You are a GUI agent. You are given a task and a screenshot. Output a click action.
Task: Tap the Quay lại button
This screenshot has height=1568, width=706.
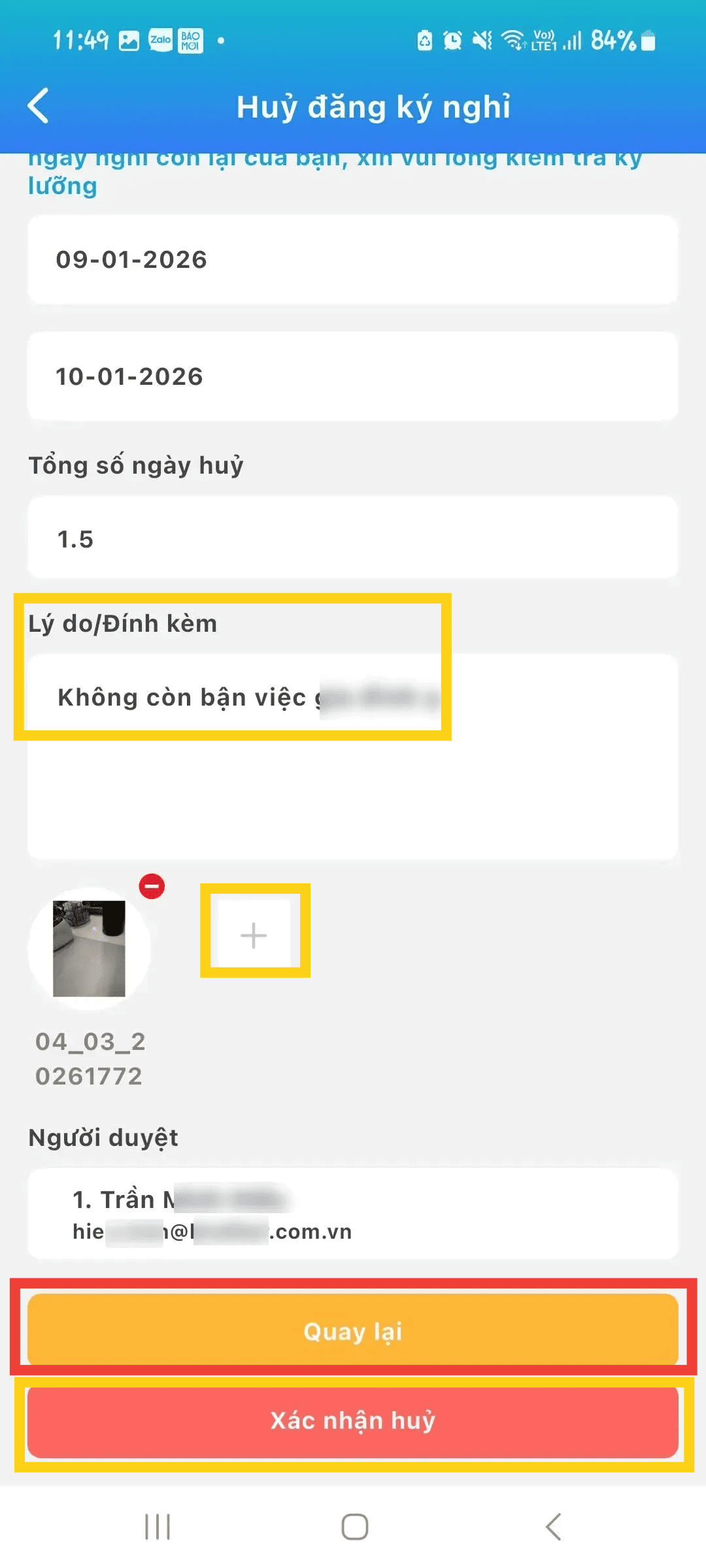pos(352,1331)
